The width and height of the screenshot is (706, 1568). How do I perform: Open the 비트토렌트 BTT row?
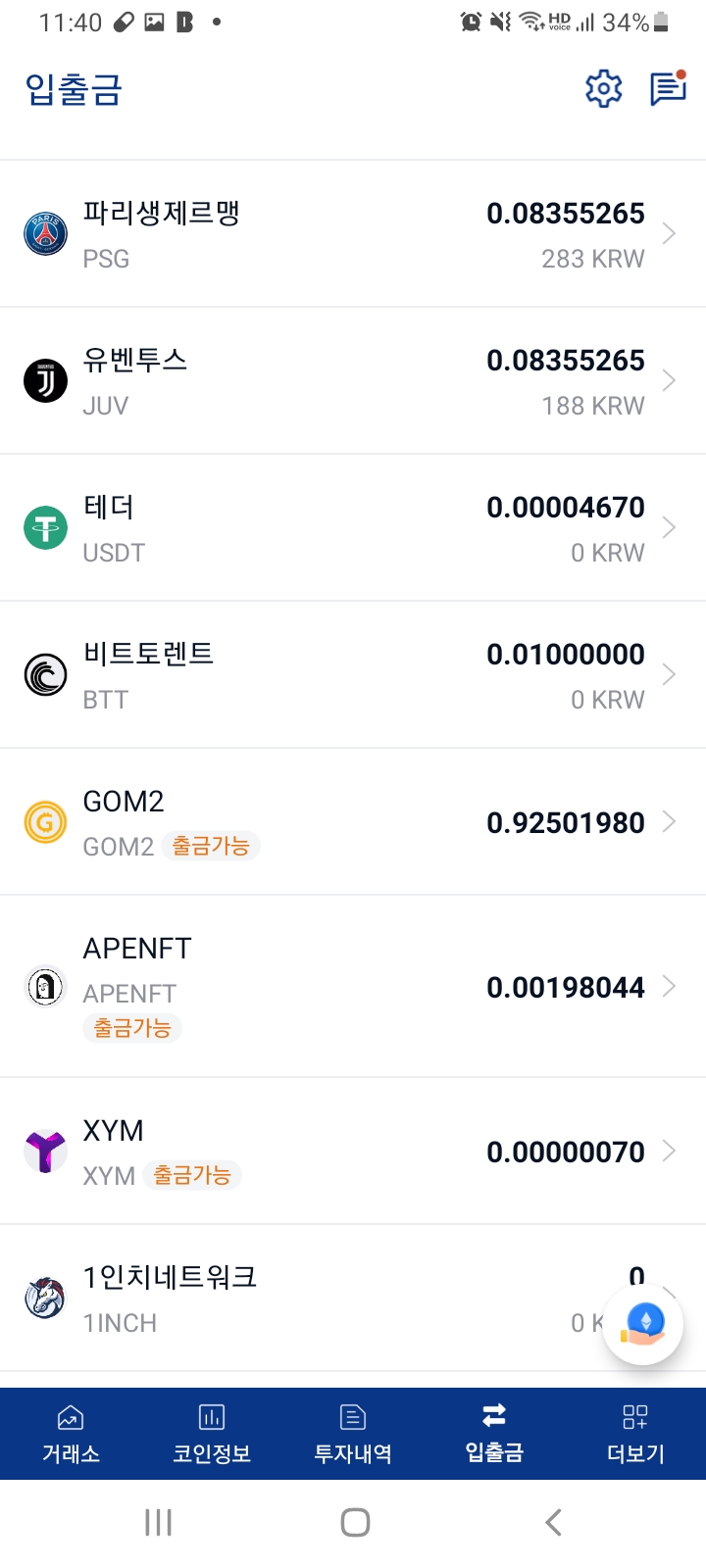(353, 674)
